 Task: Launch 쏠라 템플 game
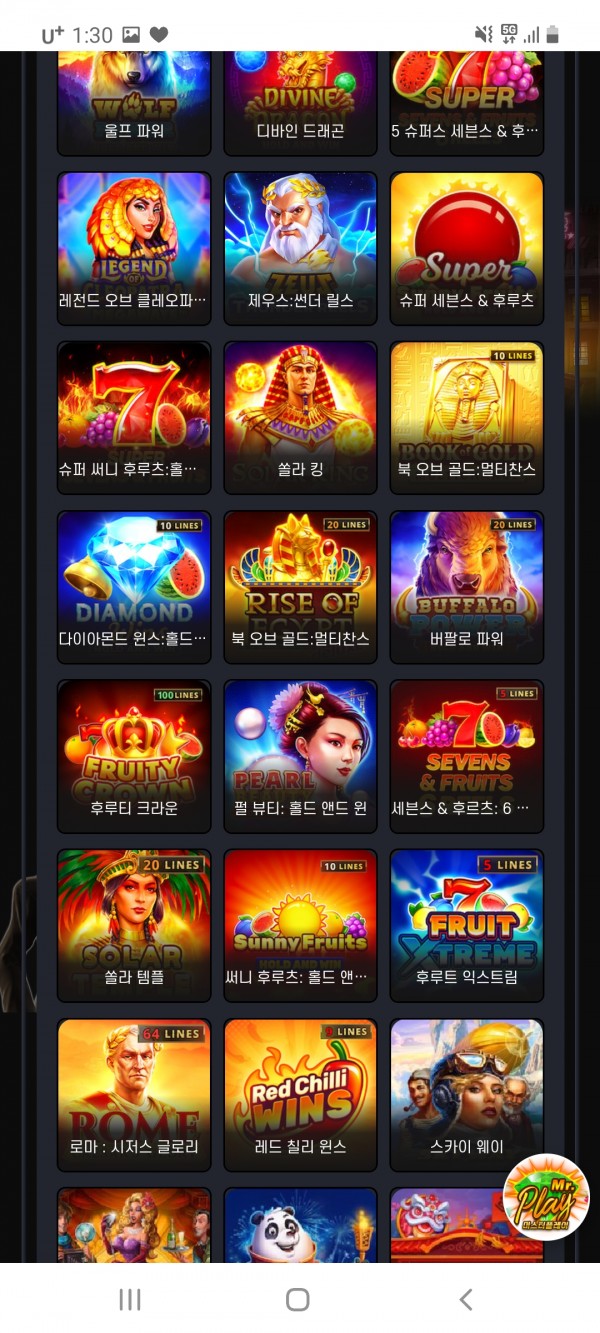click(134, 925)
